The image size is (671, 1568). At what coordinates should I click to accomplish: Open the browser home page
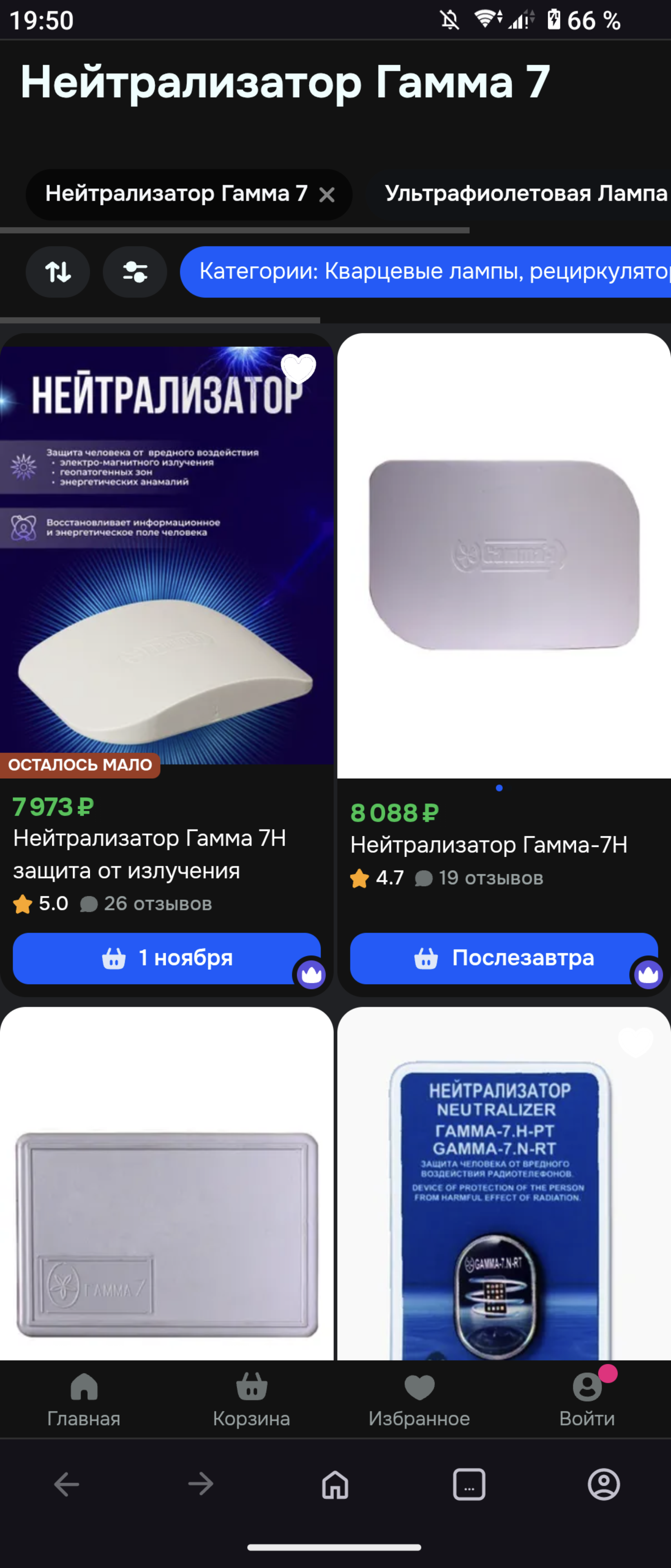[335, 1485]
